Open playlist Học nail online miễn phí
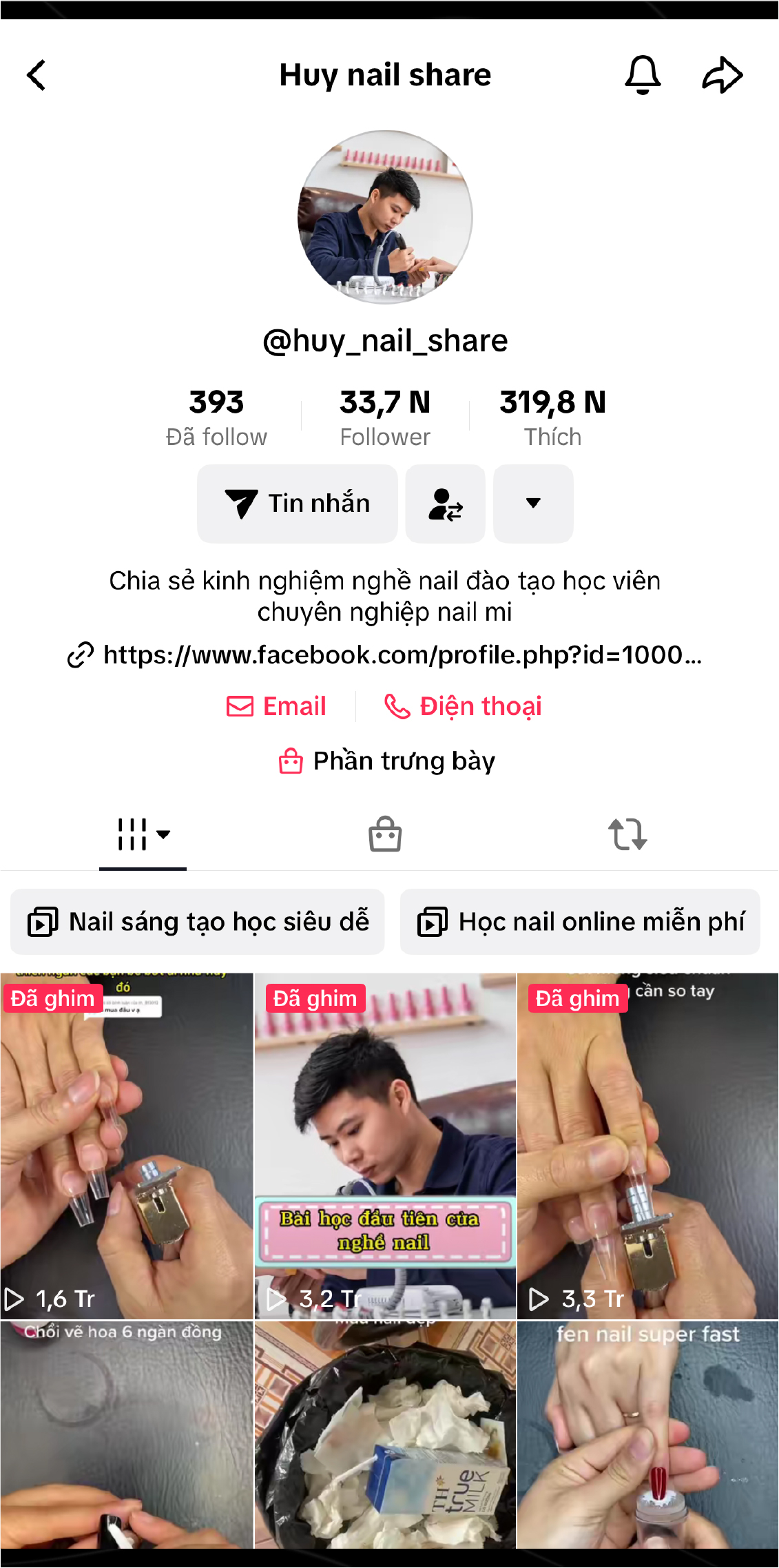The image size is (779, 1568). click(x=580, y=922)
